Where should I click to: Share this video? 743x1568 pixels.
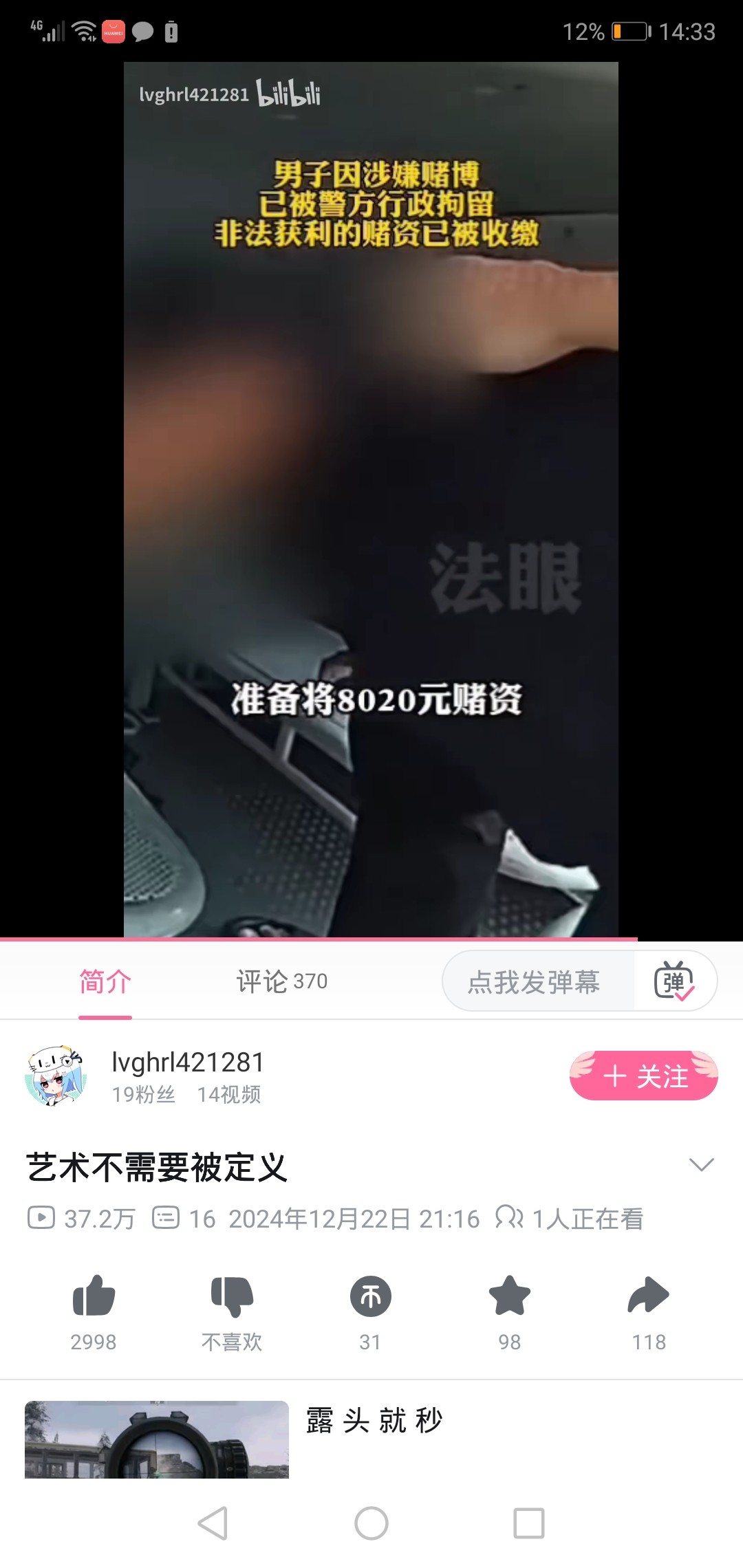pos(648,1297)
